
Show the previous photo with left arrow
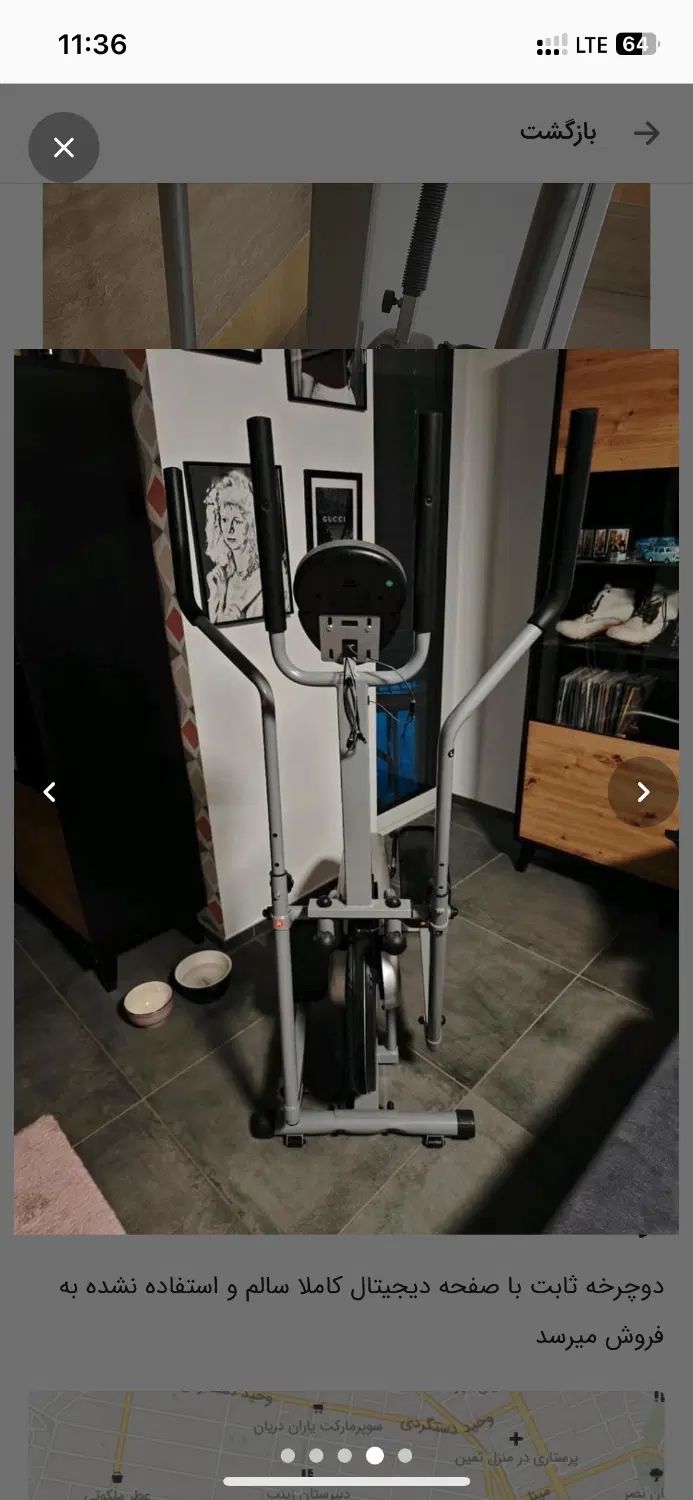pos(49,792)
